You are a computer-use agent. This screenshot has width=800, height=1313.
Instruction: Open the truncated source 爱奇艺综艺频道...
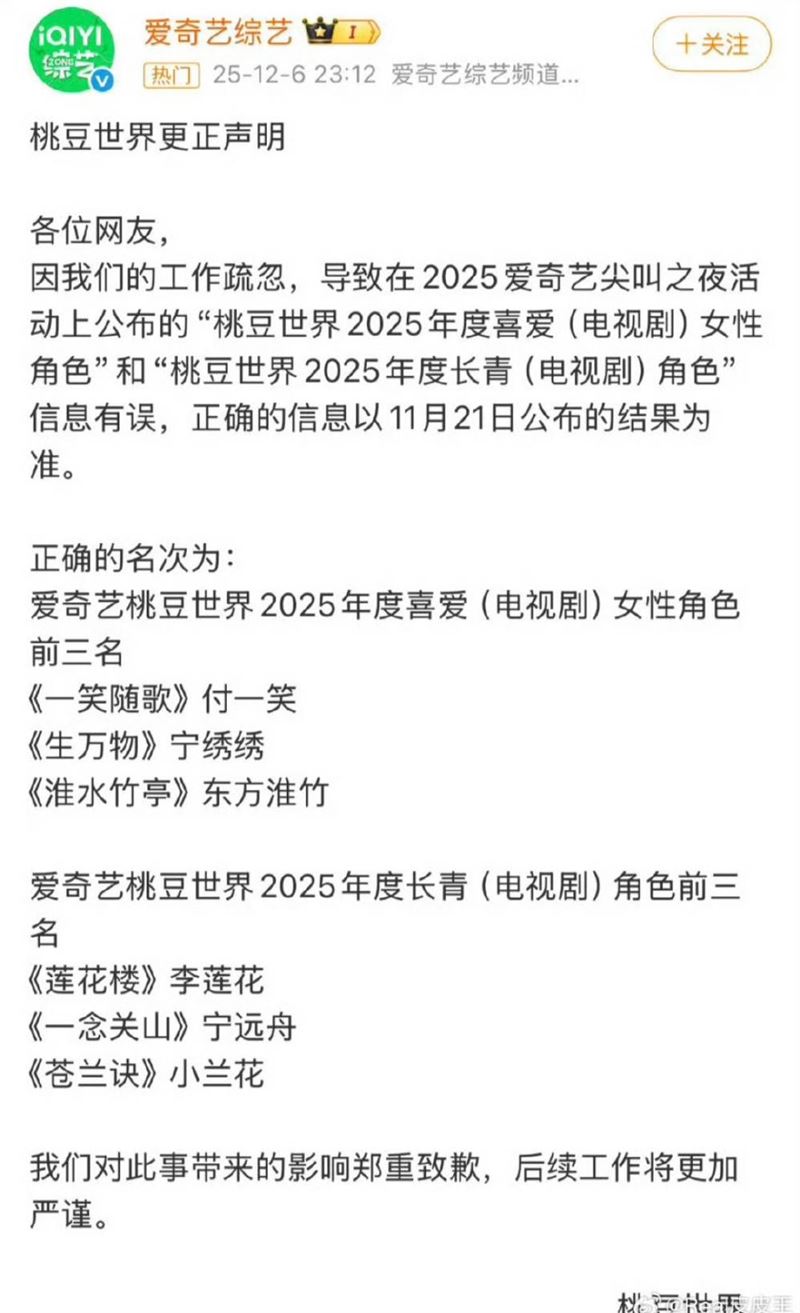click(x=484, y=74)
